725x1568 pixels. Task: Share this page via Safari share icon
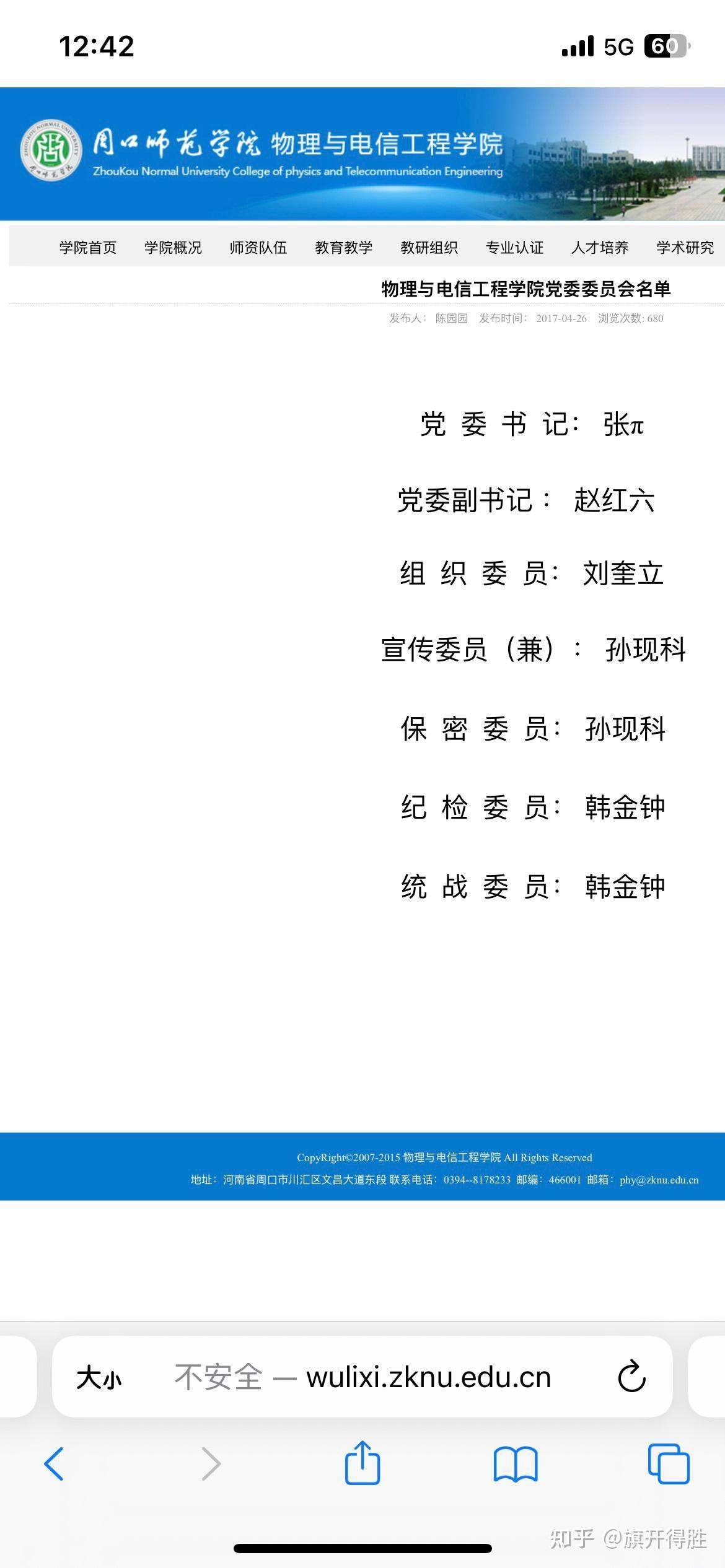pyautogui.click(x=362, y=1462)
